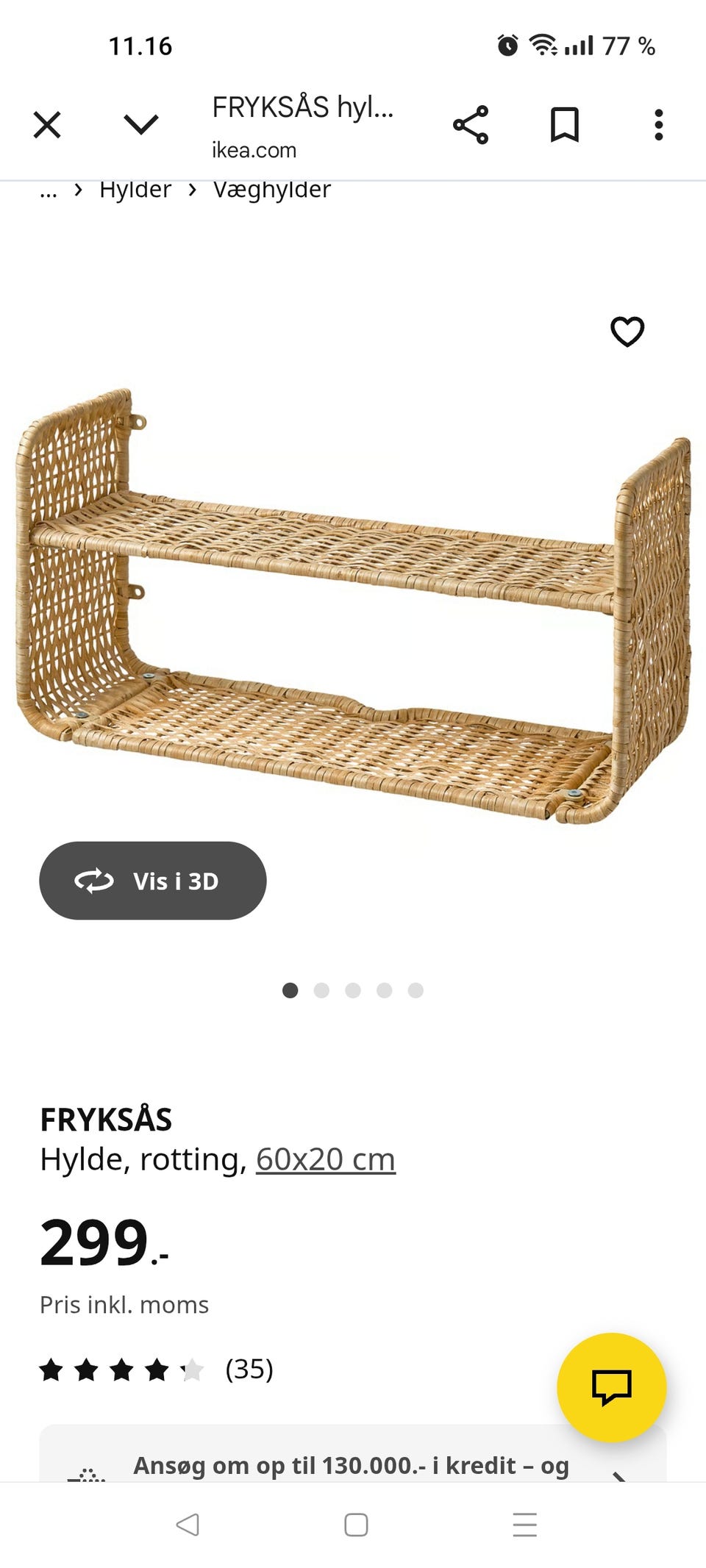
Task: Open the 35 customer reviews
Action: pos(249,1369)
